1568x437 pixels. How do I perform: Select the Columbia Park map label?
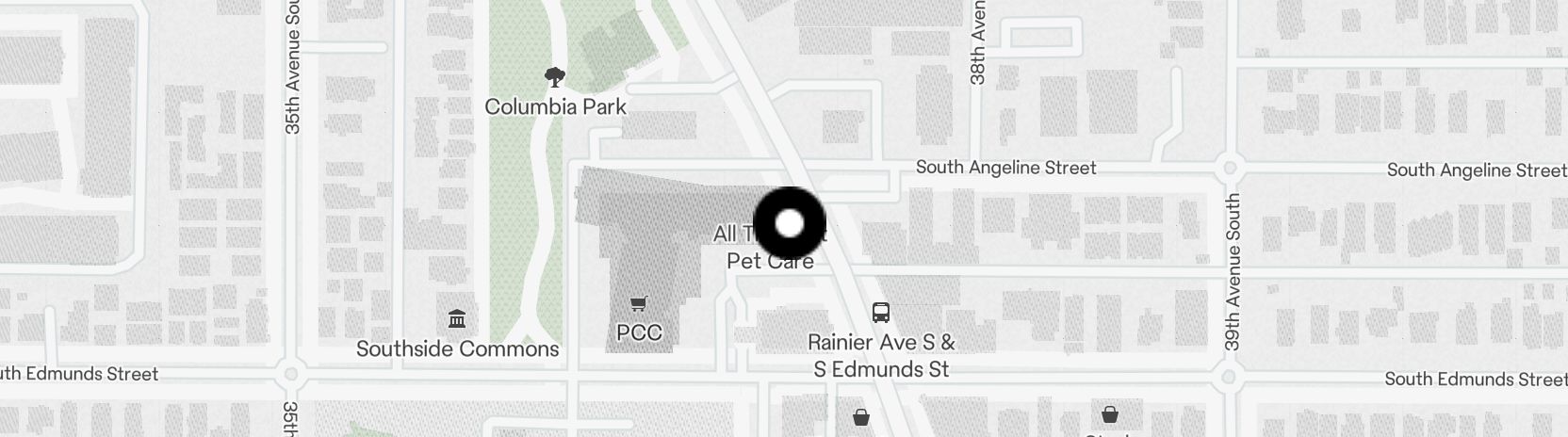[555, 105]
